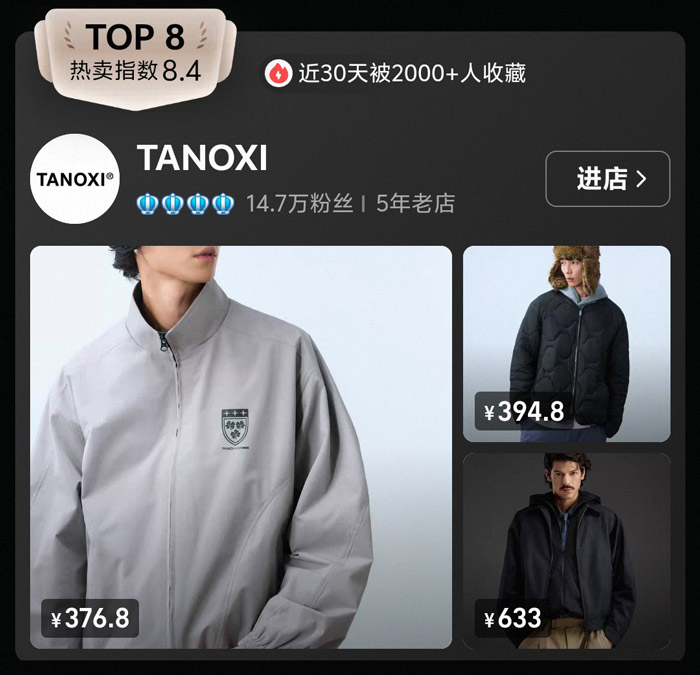View the dark jacket priced ¥633
700x675 pixels.
(x=566, y=551)
